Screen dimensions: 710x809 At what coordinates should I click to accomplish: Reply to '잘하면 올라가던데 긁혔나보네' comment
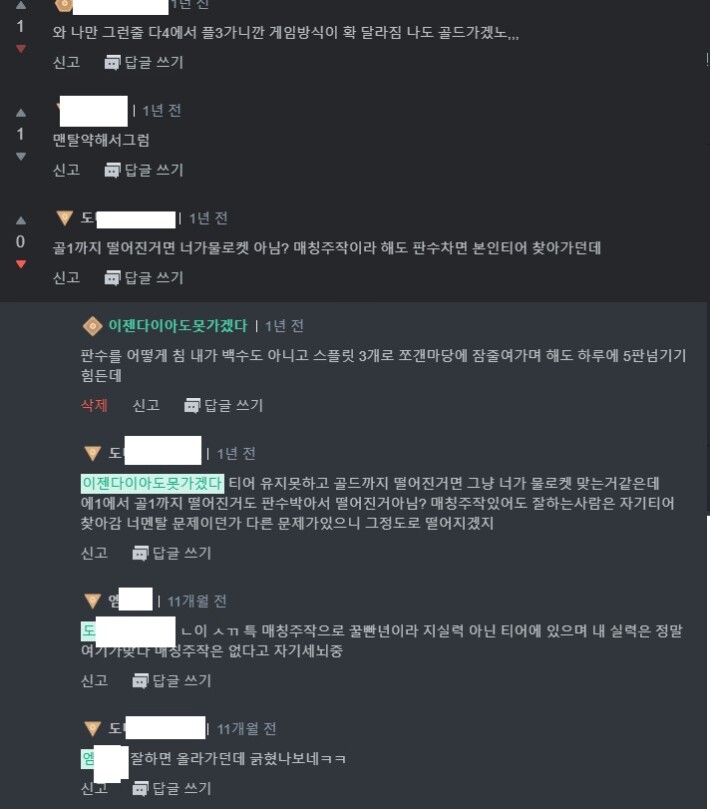coord(172,788)
